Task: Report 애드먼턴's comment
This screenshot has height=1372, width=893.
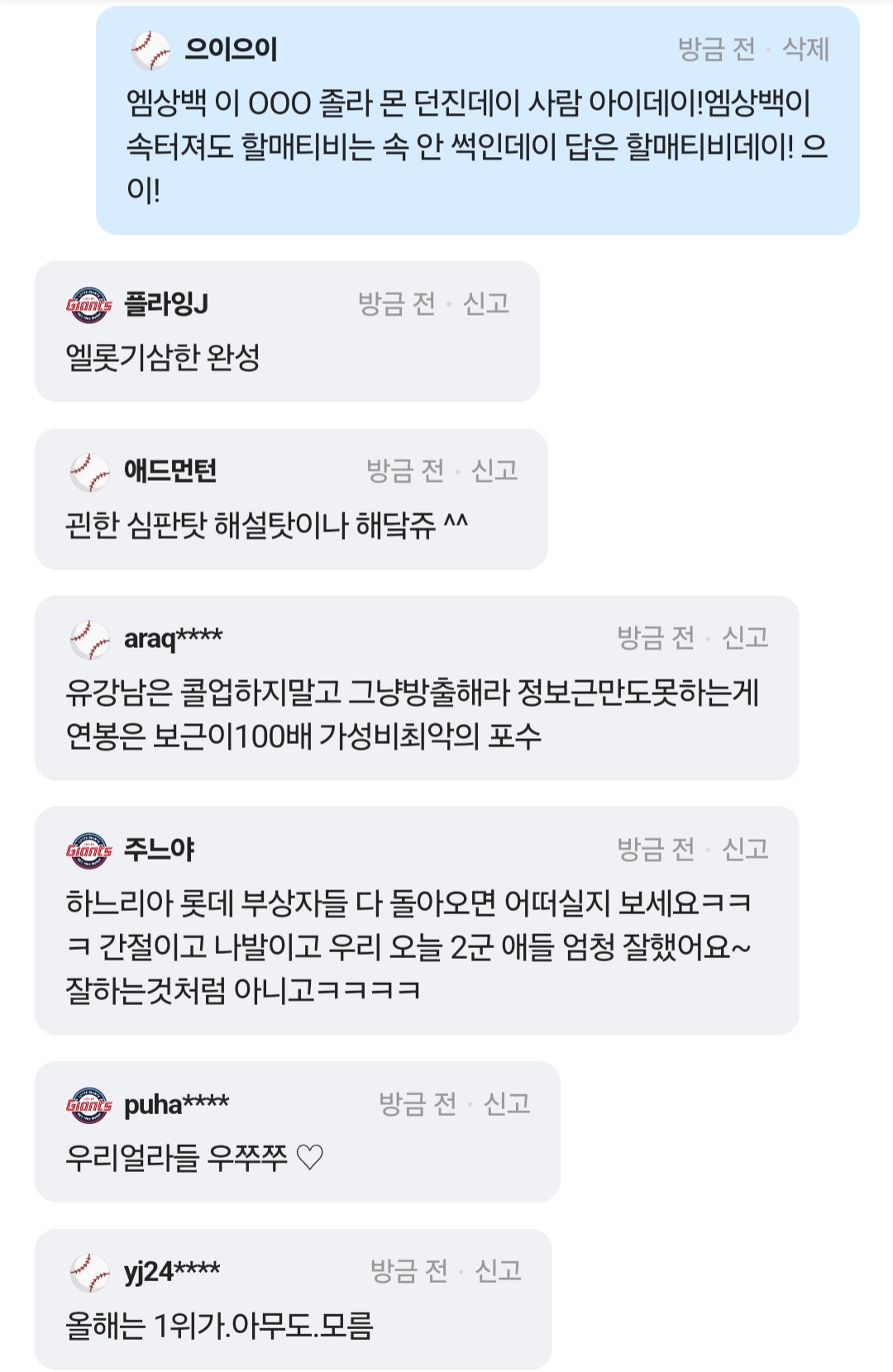Action: (494, 471)
